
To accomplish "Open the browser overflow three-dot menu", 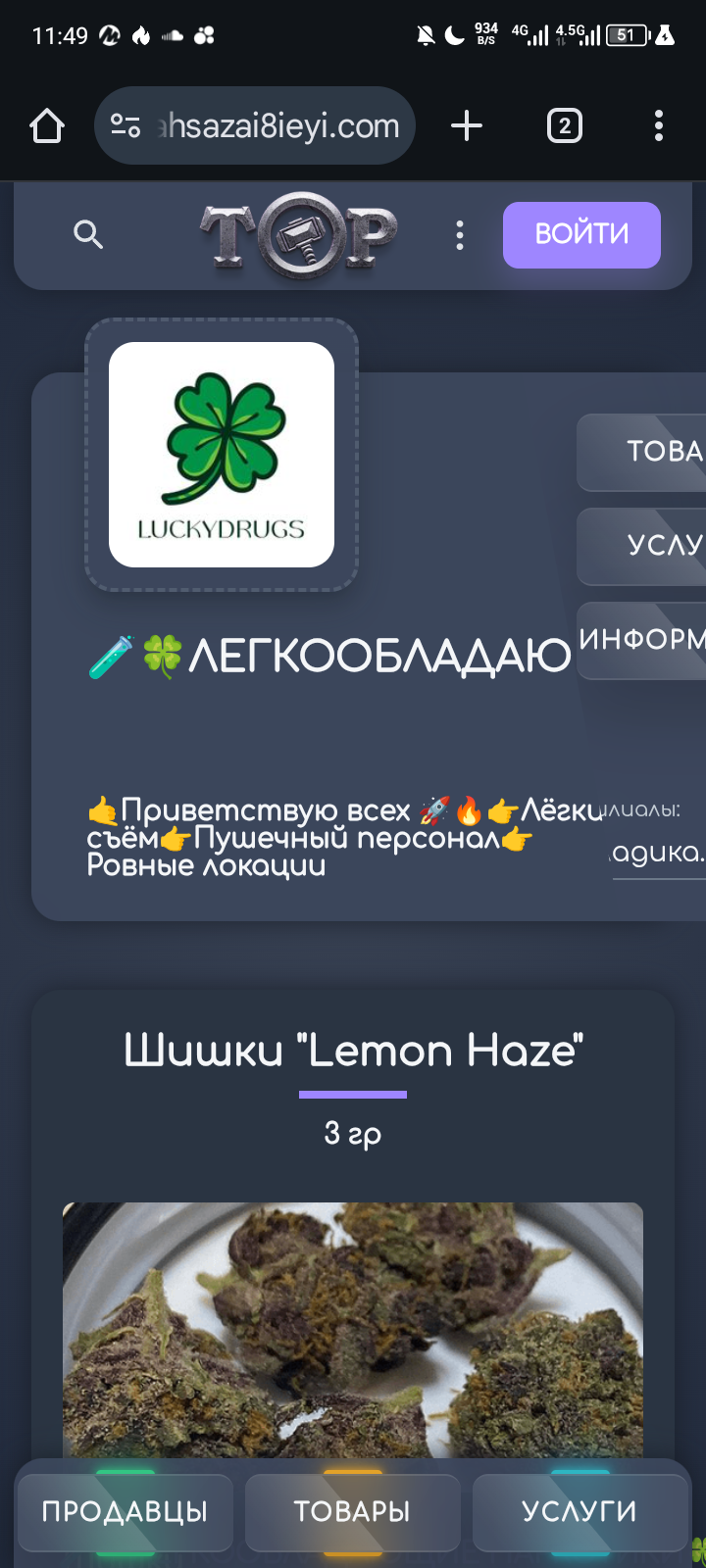I will click(x=658, y=125).
